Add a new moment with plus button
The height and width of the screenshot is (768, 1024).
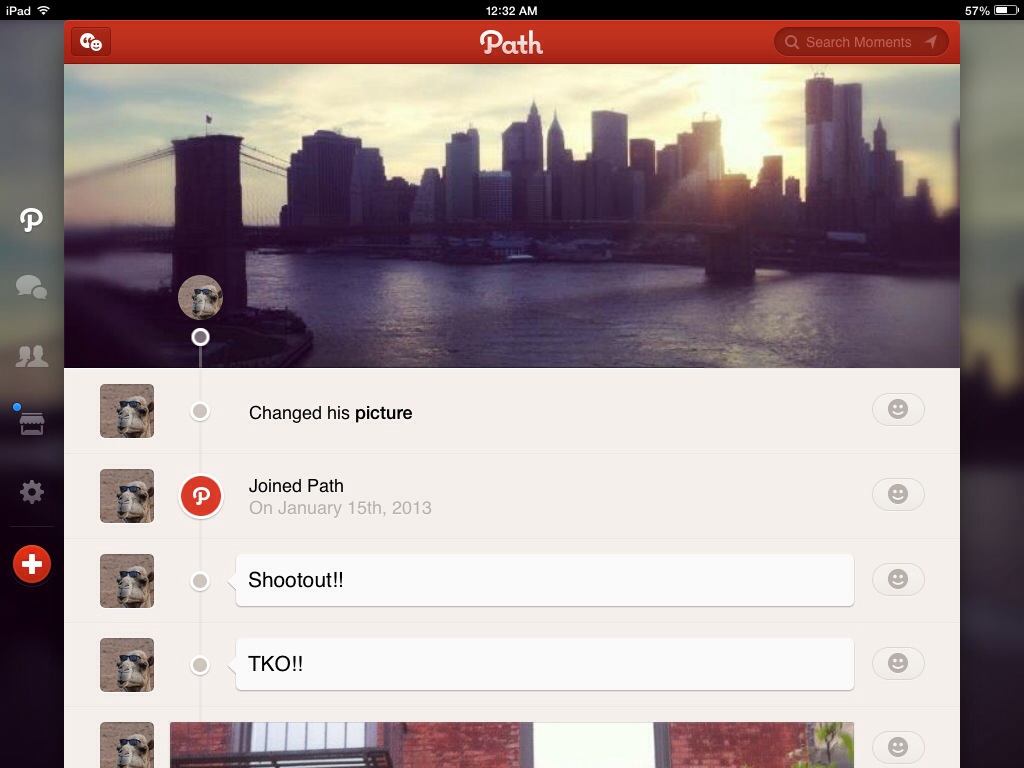click(32, 564)
